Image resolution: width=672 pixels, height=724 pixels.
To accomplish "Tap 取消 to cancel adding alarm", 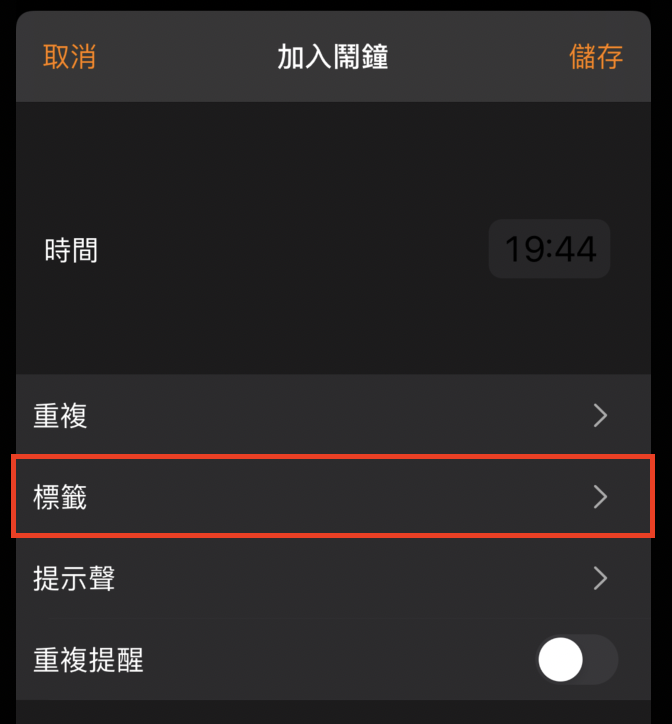I will click(69, 57).
